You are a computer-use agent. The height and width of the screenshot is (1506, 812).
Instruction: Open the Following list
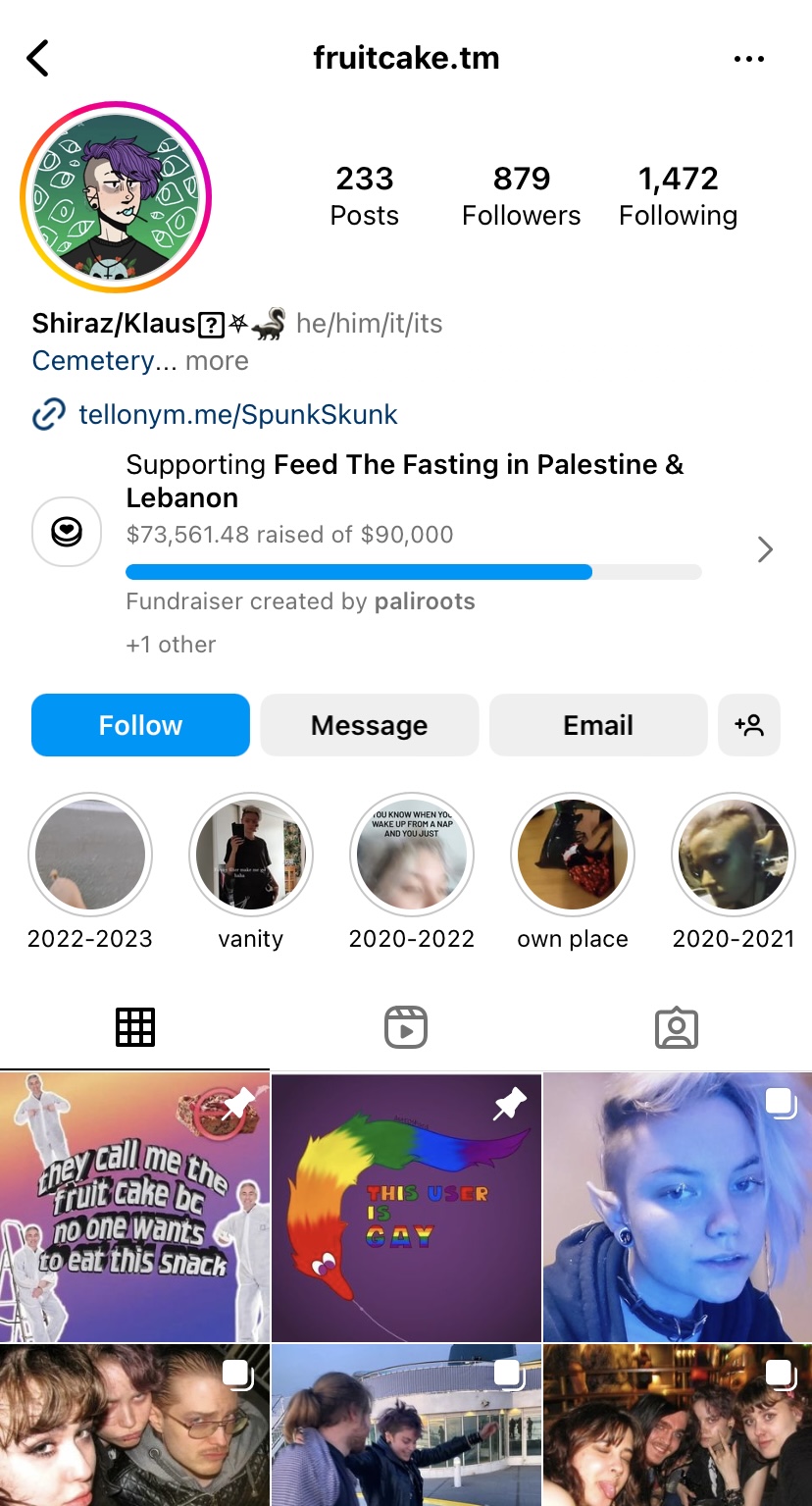pos(678,196)
